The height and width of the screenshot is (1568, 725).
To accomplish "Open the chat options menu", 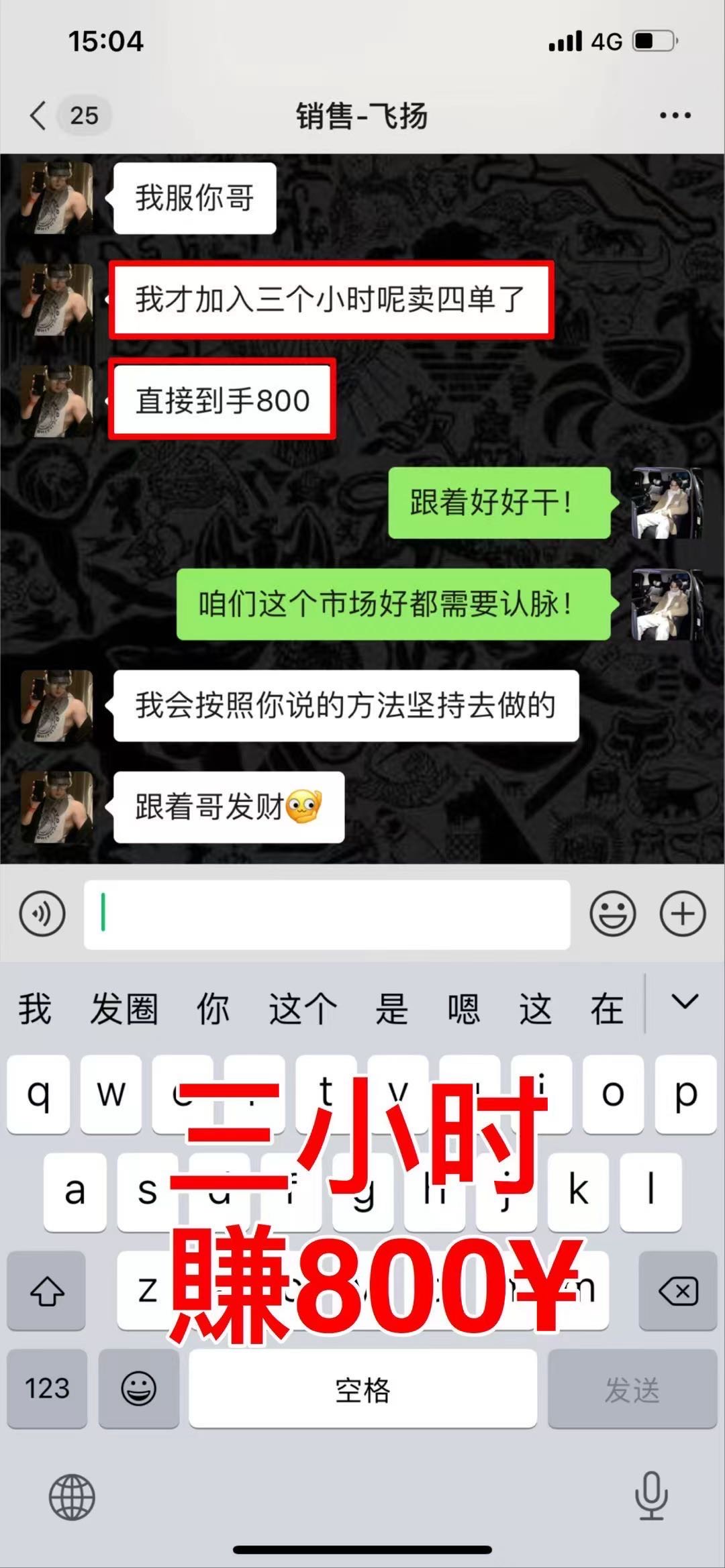I will [675, 115].
